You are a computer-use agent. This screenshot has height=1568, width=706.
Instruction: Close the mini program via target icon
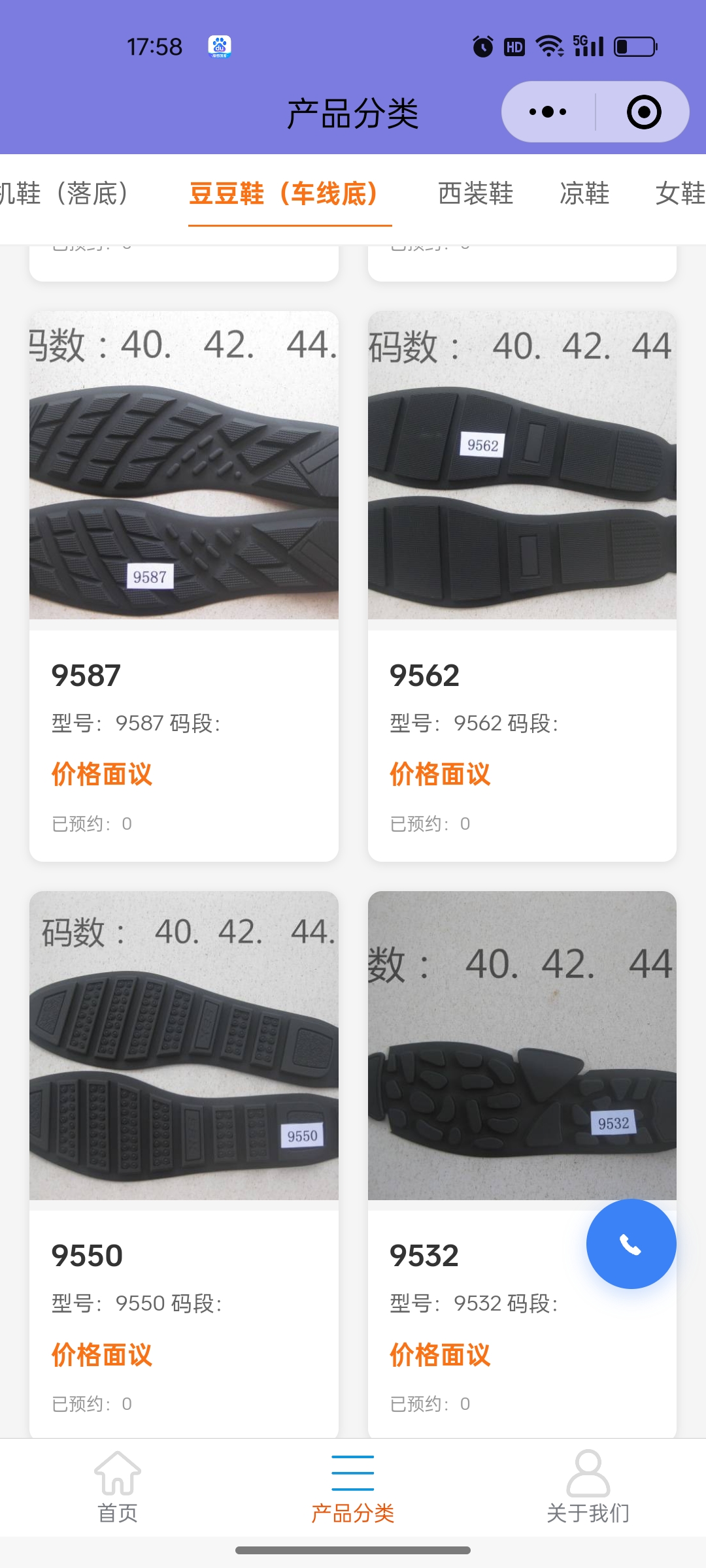[x=644, y=112]
